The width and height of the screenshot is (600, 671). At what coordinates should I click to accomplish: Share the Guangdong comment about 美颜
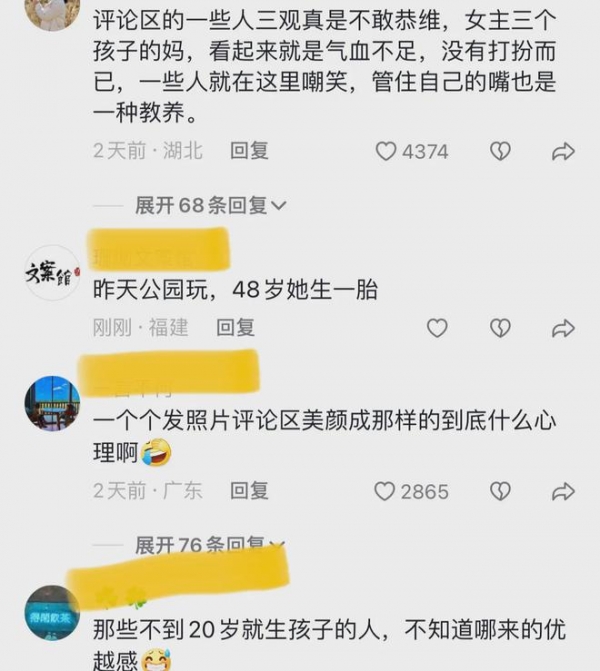click(563, 491)
